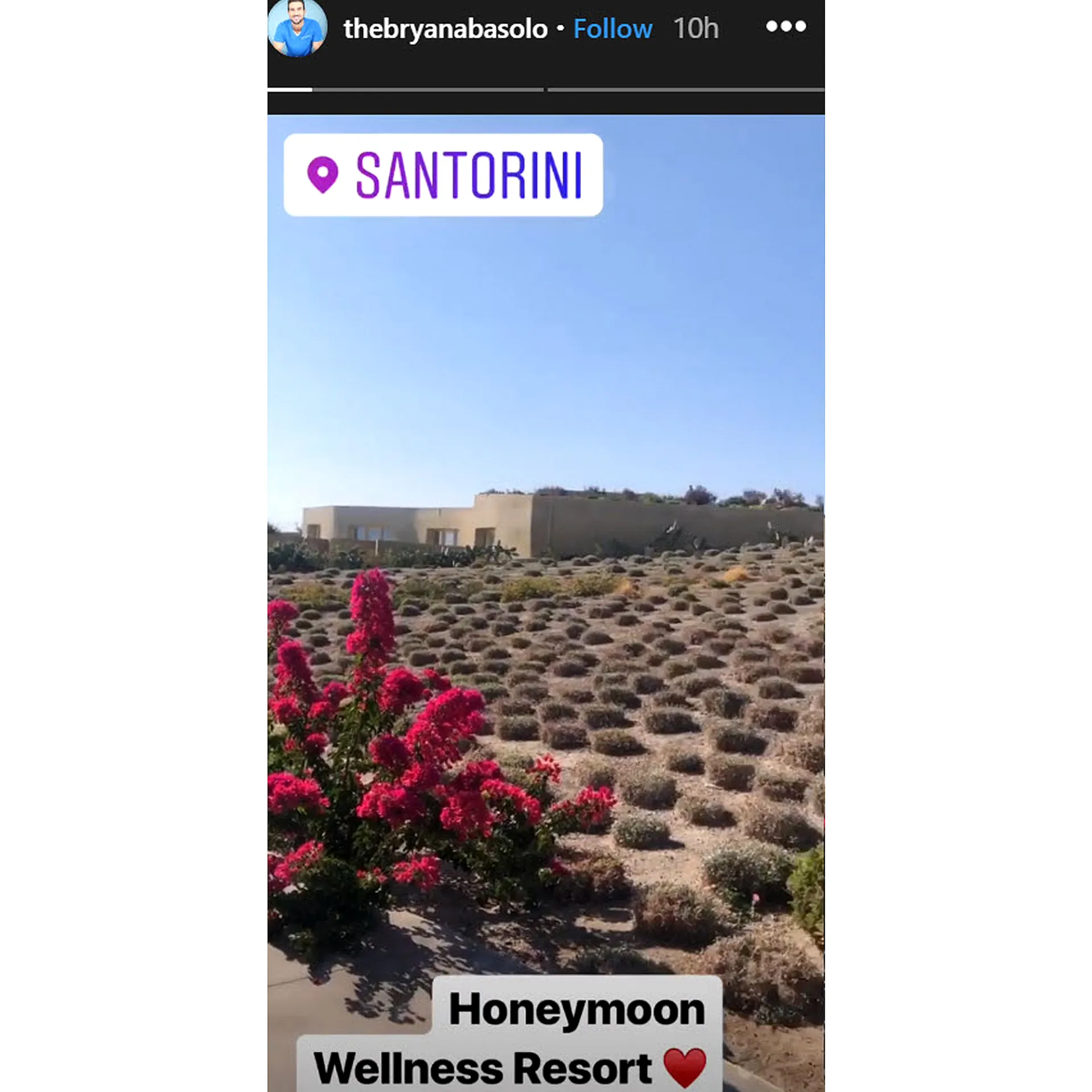Viewport: 1092px width, 1092px height.
Task: Open thebryanabasolo's profile picture
Action: pyautogui.click(x=297, y=27)
